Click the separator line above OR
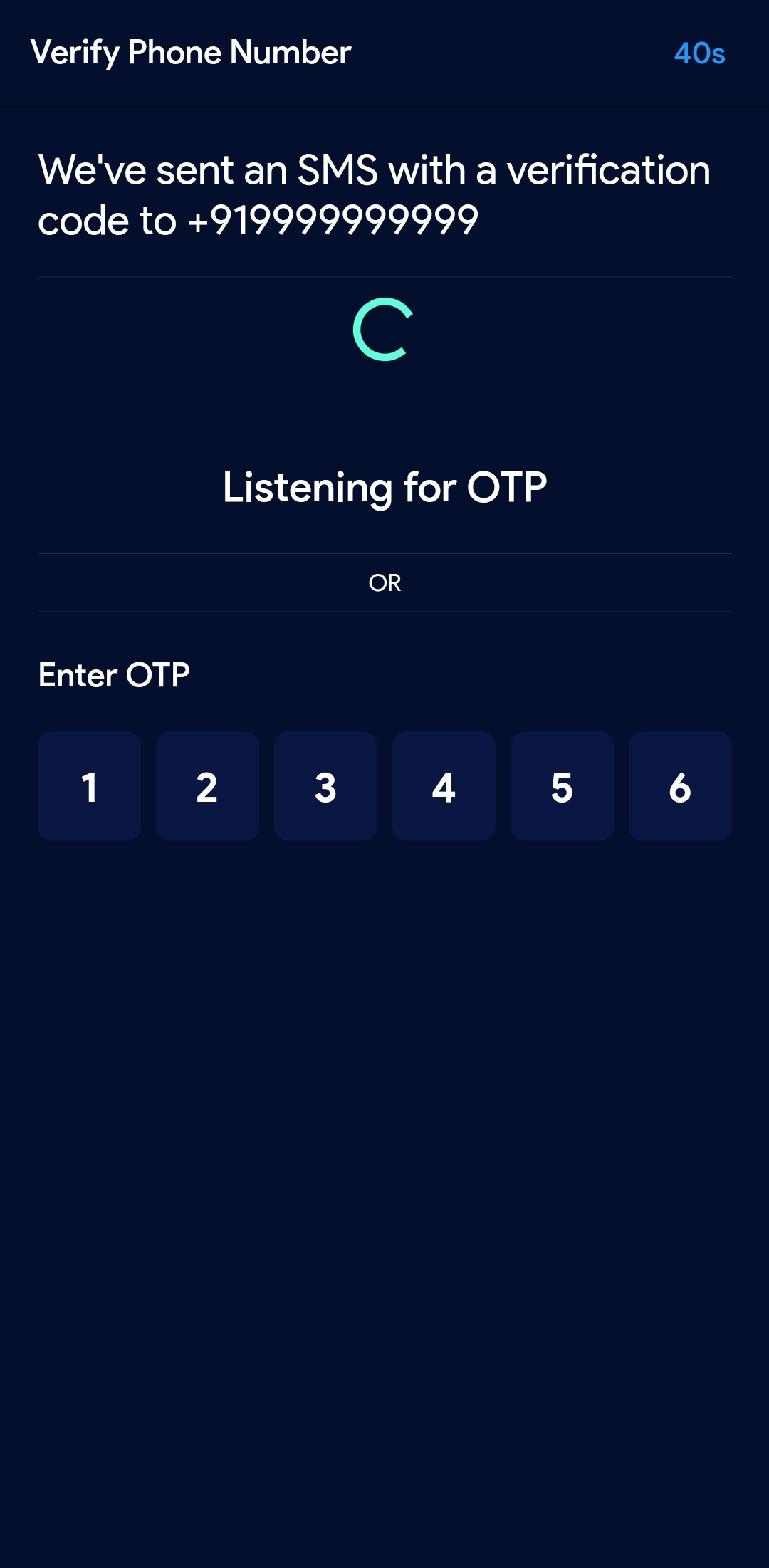The height and width of the screenshot is (1568, 769). [384, 552]
